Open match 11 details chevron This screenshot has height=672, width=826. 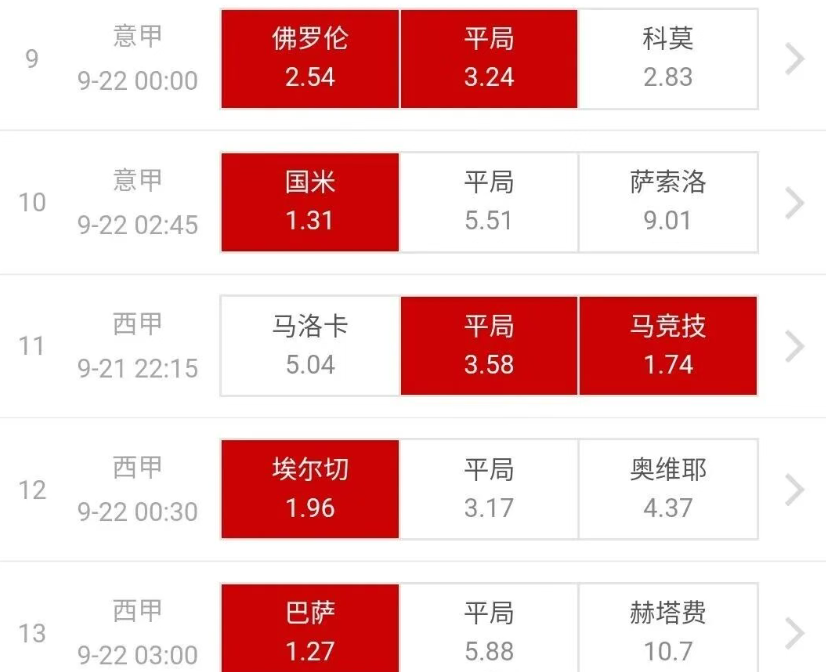(795, 347)
